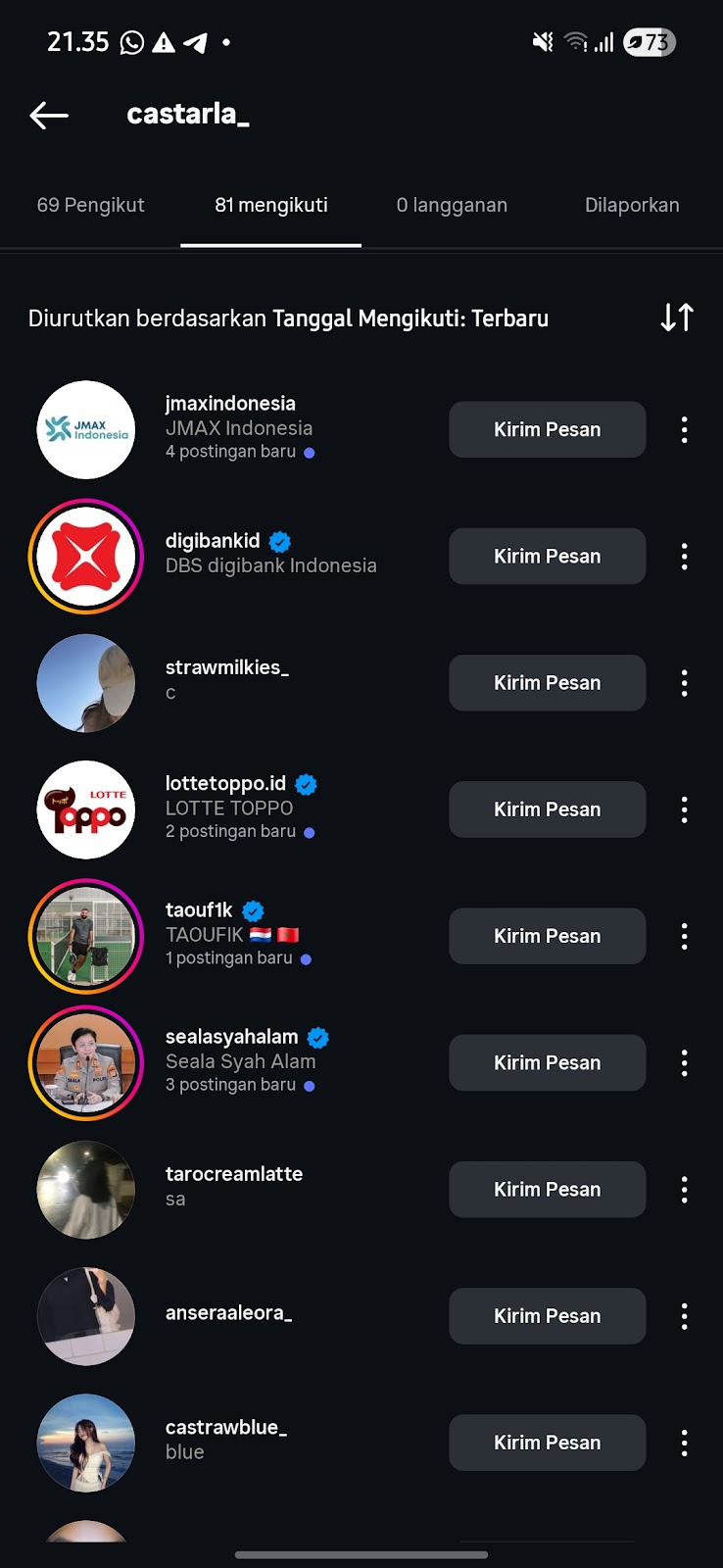723x1568 pixels.
Task: Select the Dilaporkan tab
Action: coord(632,205)
